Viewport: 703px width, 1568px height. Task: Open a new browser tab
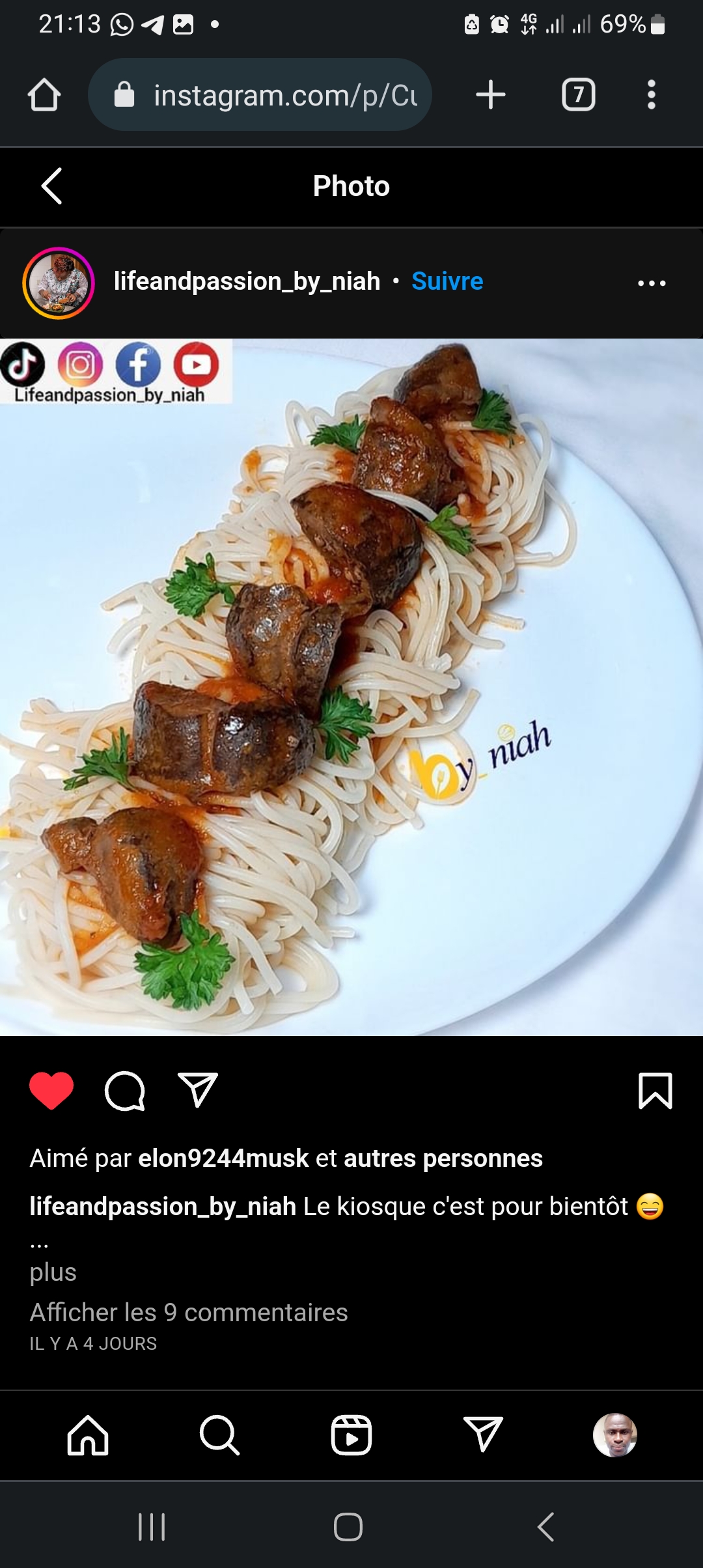point(491,95)
